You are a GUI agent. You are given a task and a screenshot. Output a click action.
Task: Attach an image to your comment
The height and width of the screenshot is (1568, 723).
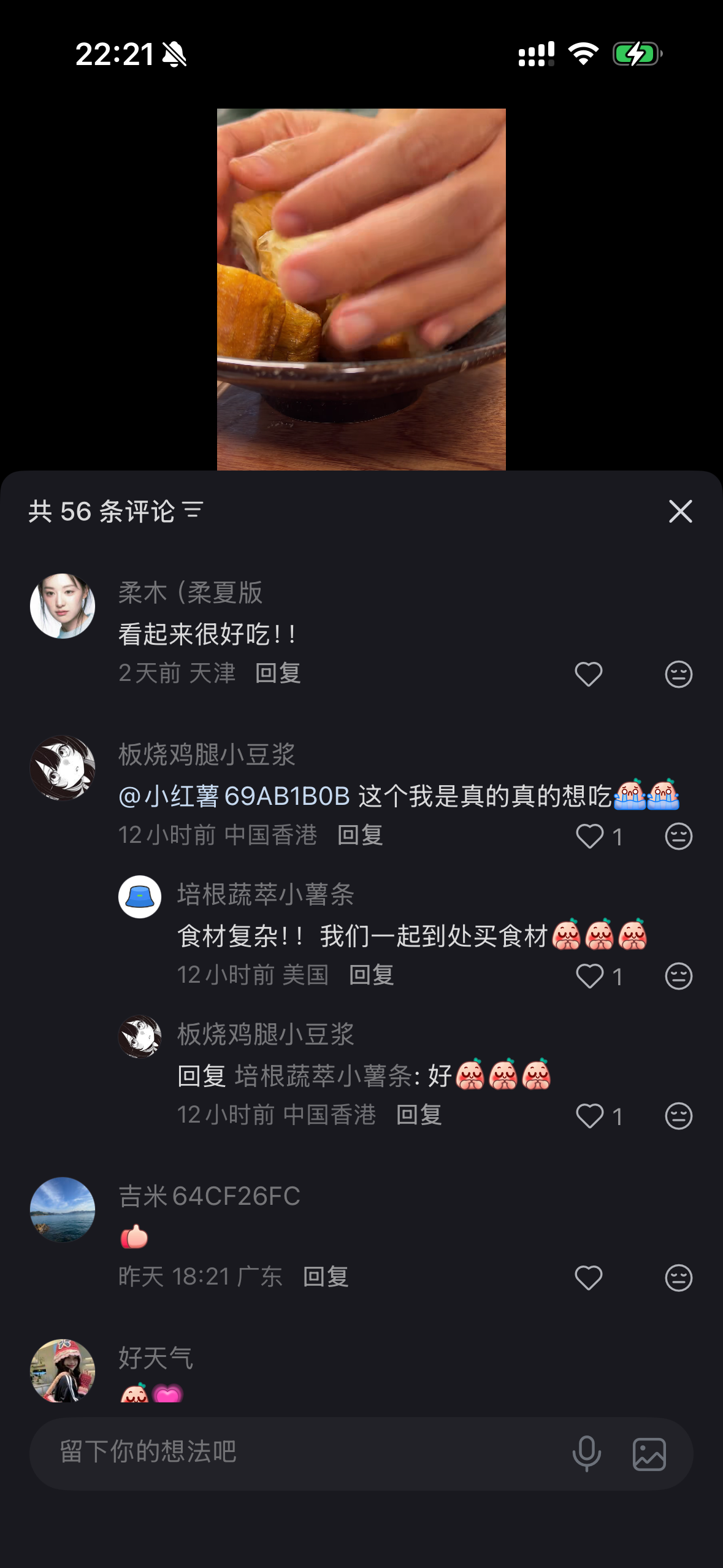pos(649,1453)
